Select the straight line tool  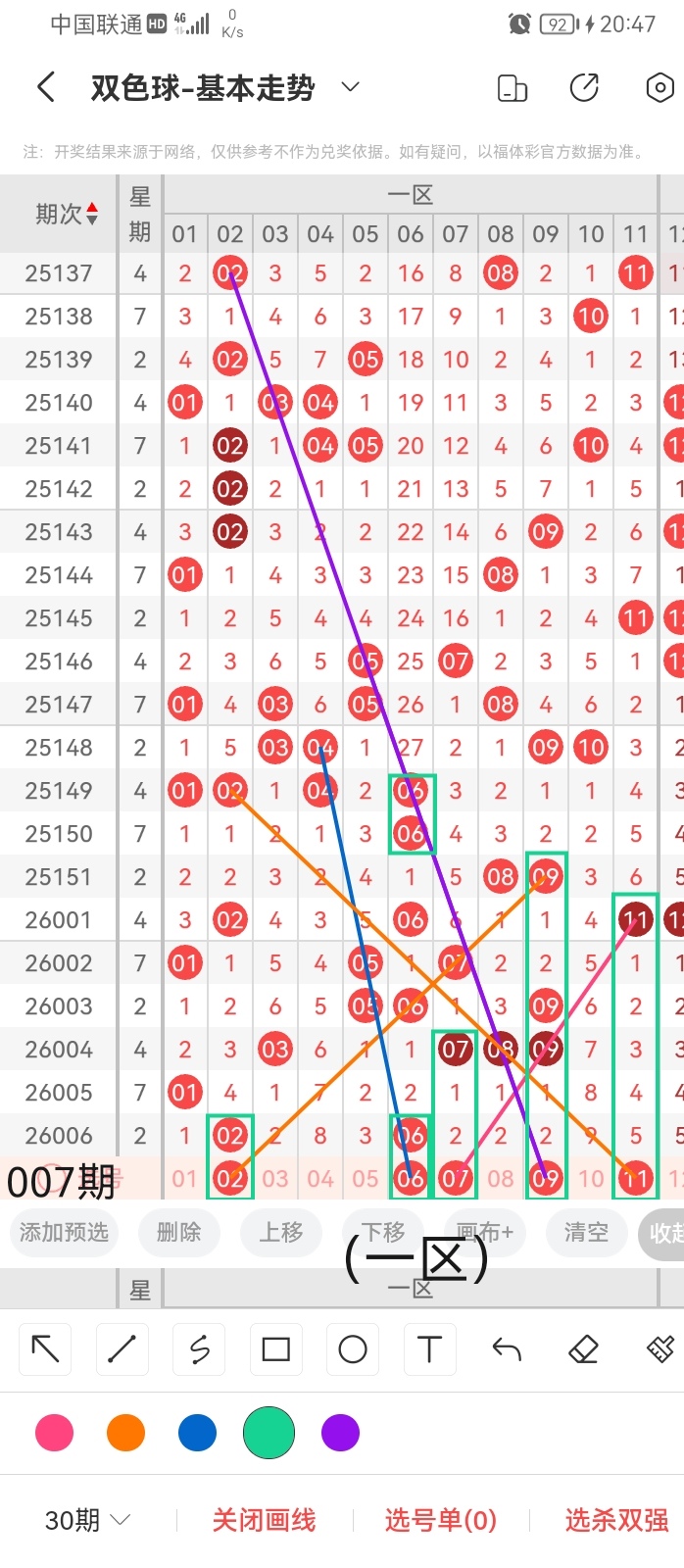(122, 1349)
